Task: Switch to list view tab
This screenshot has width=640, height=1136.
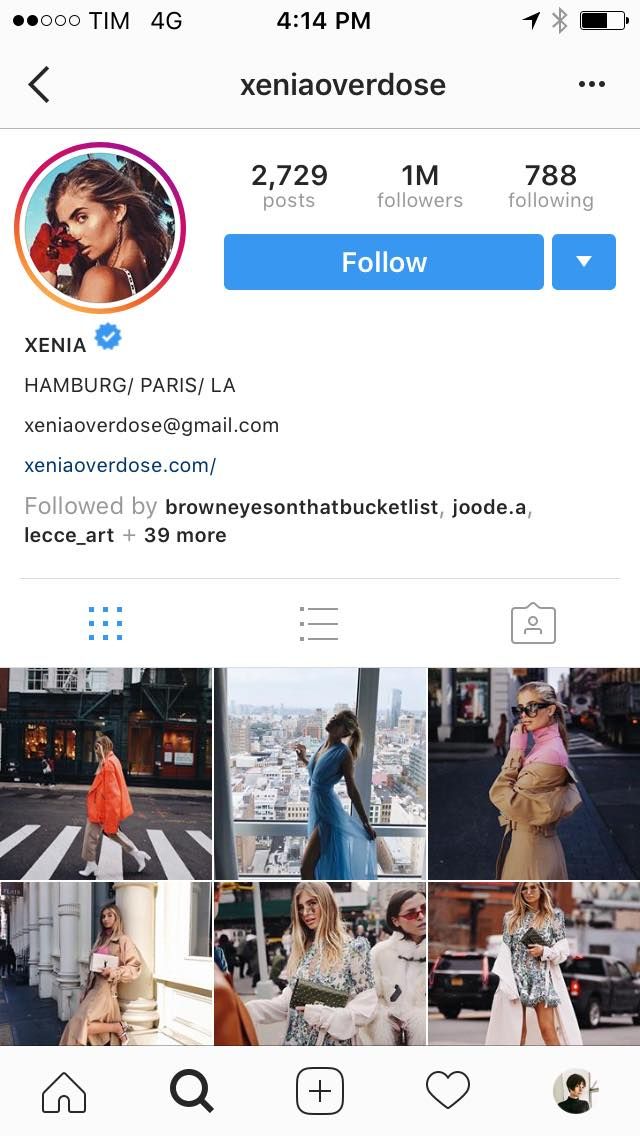Action: (x=319, y=624)
